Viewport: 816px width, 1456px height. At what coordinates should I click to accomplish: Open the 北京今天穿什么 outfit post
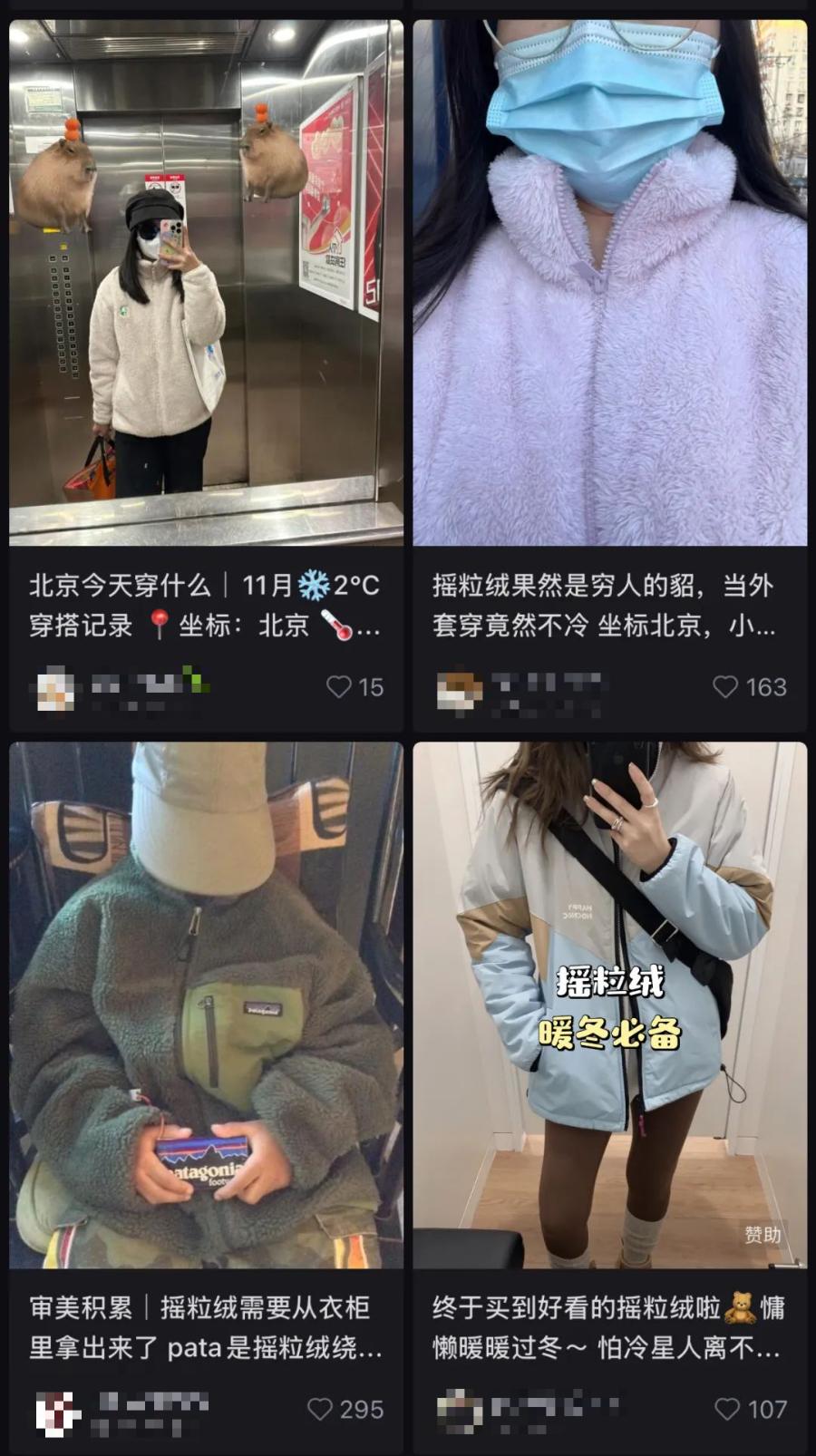tap(206, 283)
